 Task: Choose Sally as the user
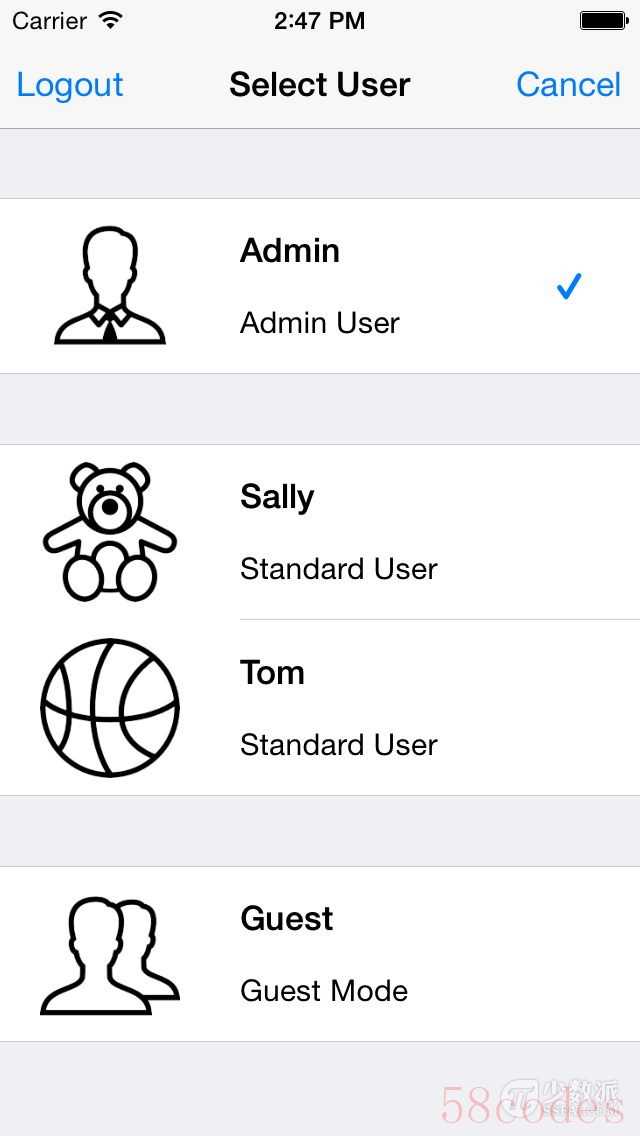(320, 532)
